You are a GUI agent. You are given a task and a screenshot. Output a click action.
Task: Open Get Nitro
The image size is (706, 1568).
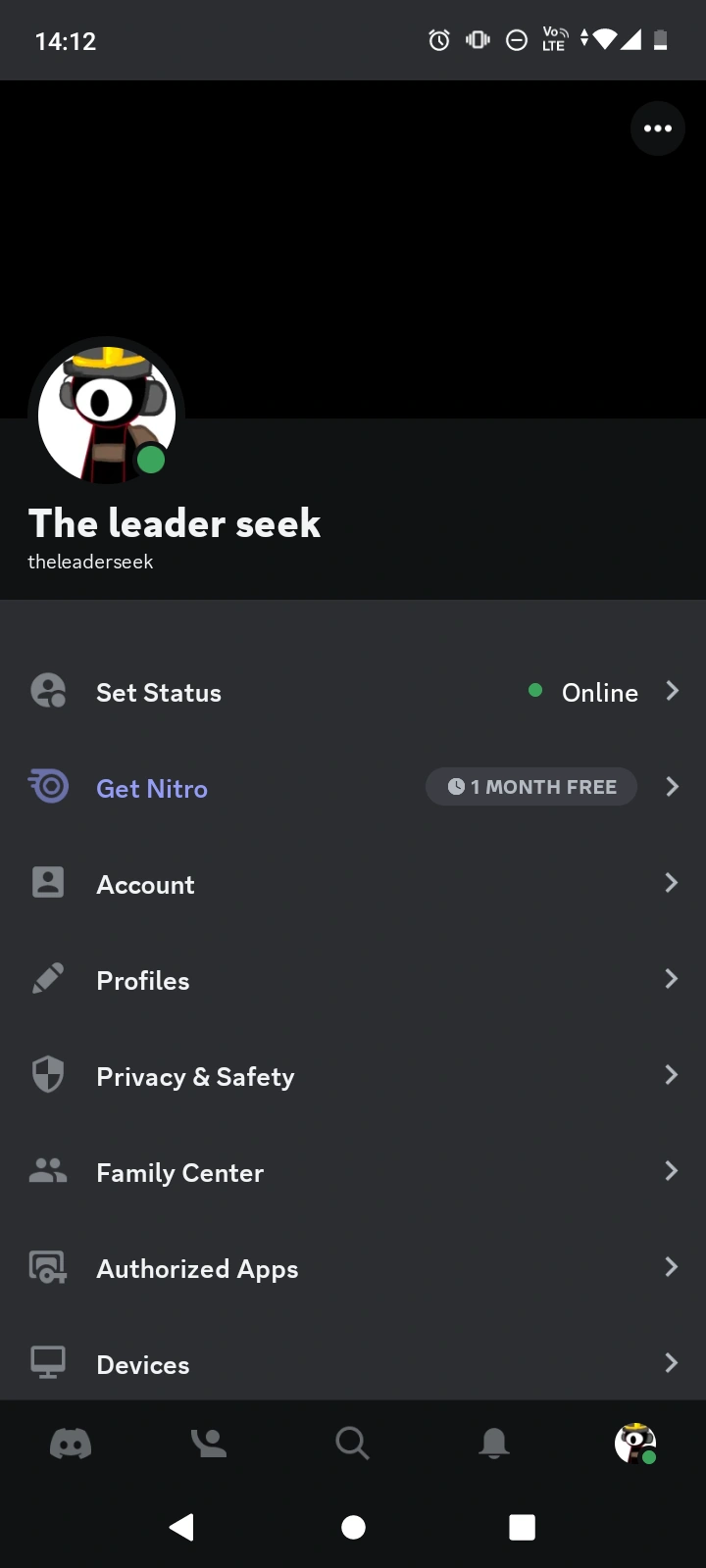(152, 788)
